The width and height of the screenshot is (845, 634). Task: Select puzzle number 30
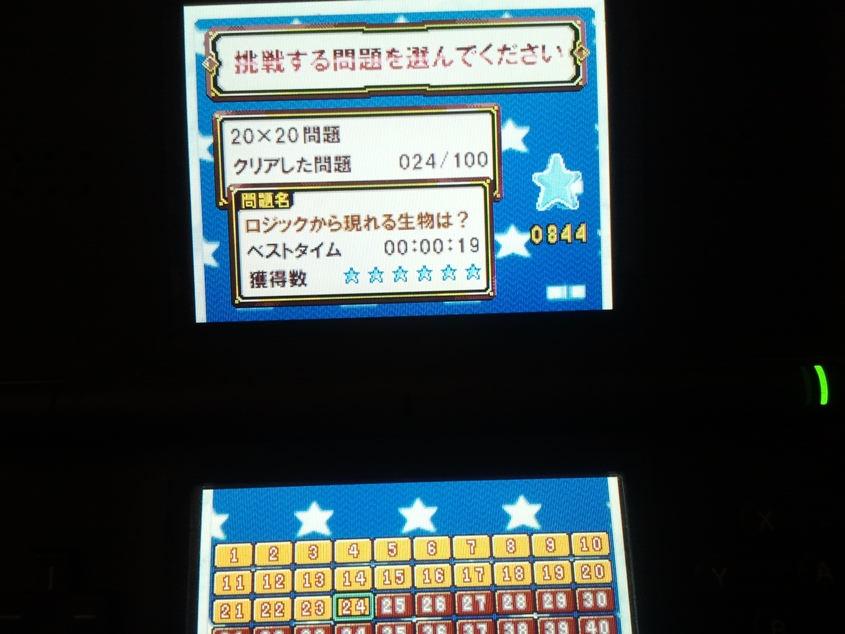(593, 600)
